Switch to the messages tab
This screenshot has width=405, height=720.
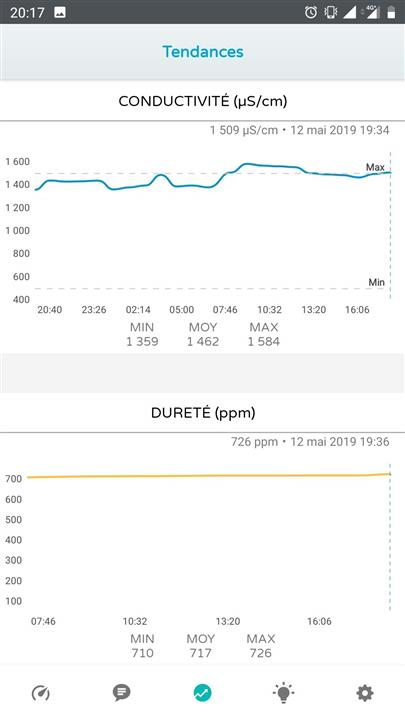click(x=122, y=692)
